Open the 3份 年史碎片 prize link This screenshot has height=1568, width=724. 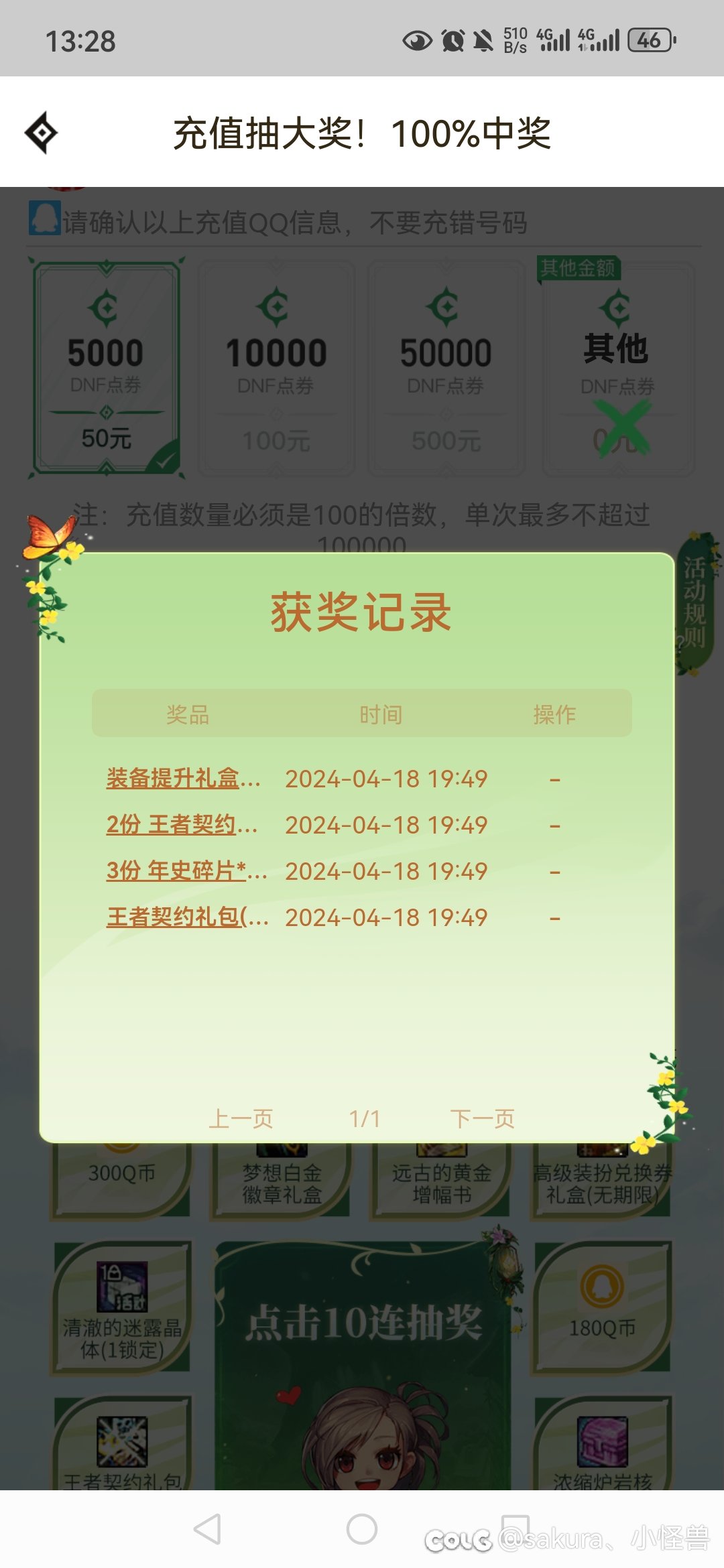187,871
